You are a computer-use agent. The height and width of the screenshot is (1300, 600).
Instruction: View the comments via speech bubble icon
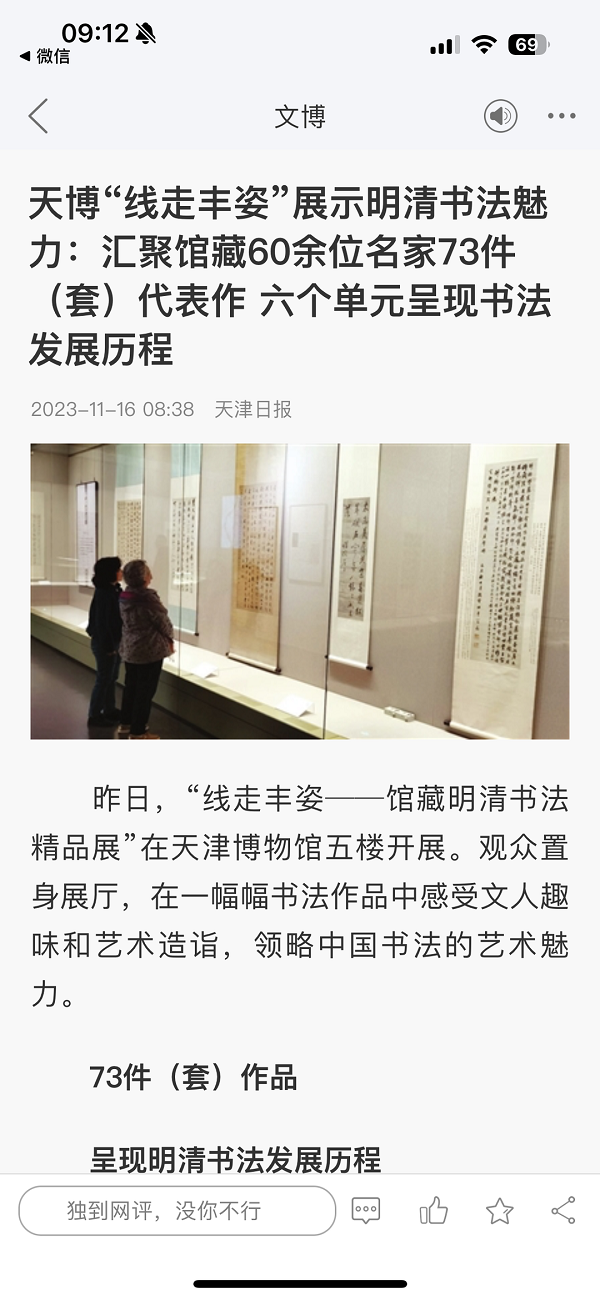coord(366,1211)
